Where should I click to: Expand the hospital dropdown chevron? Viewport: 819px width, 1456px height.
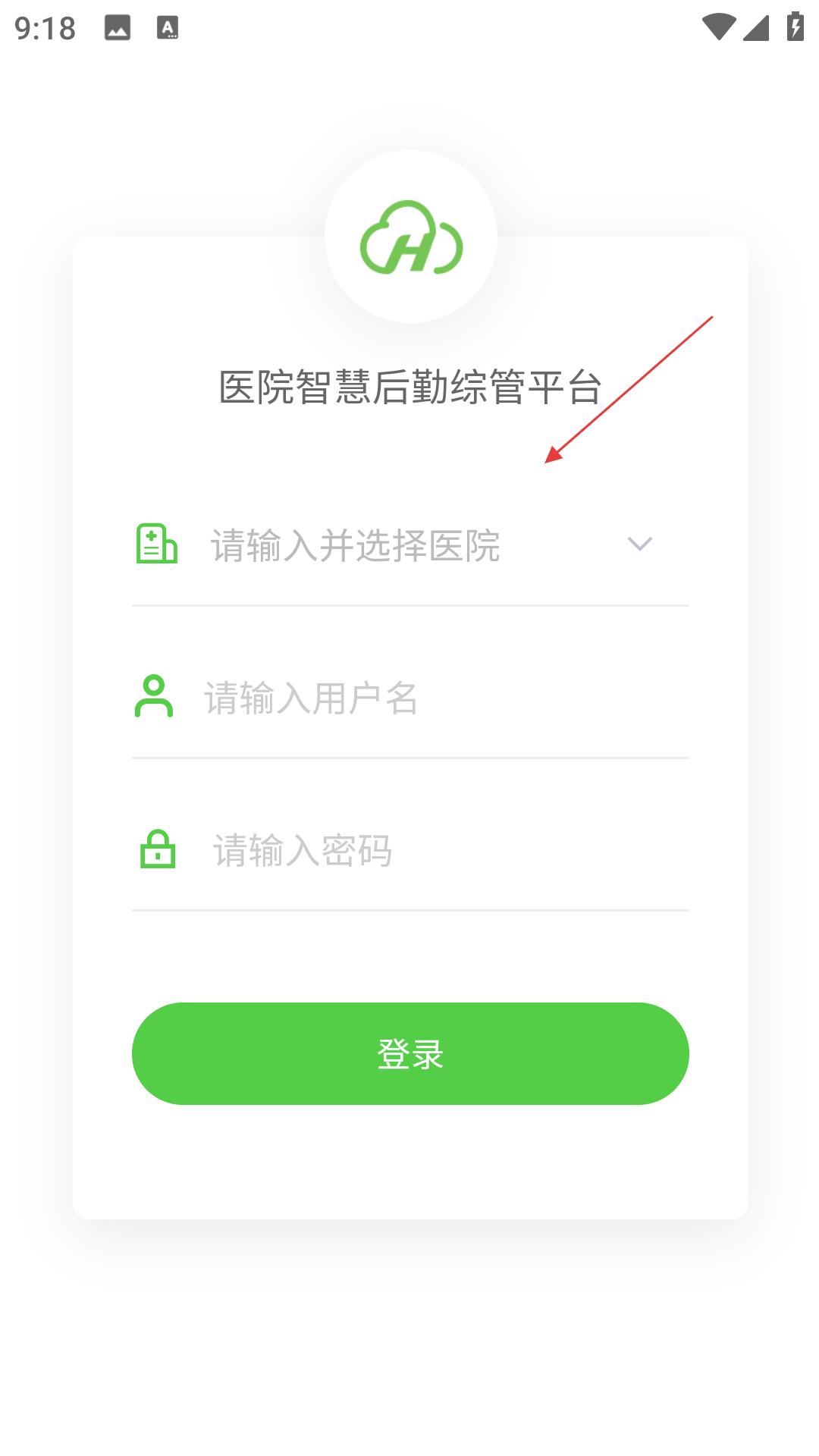pyautogui.click(x=640, y=544)
